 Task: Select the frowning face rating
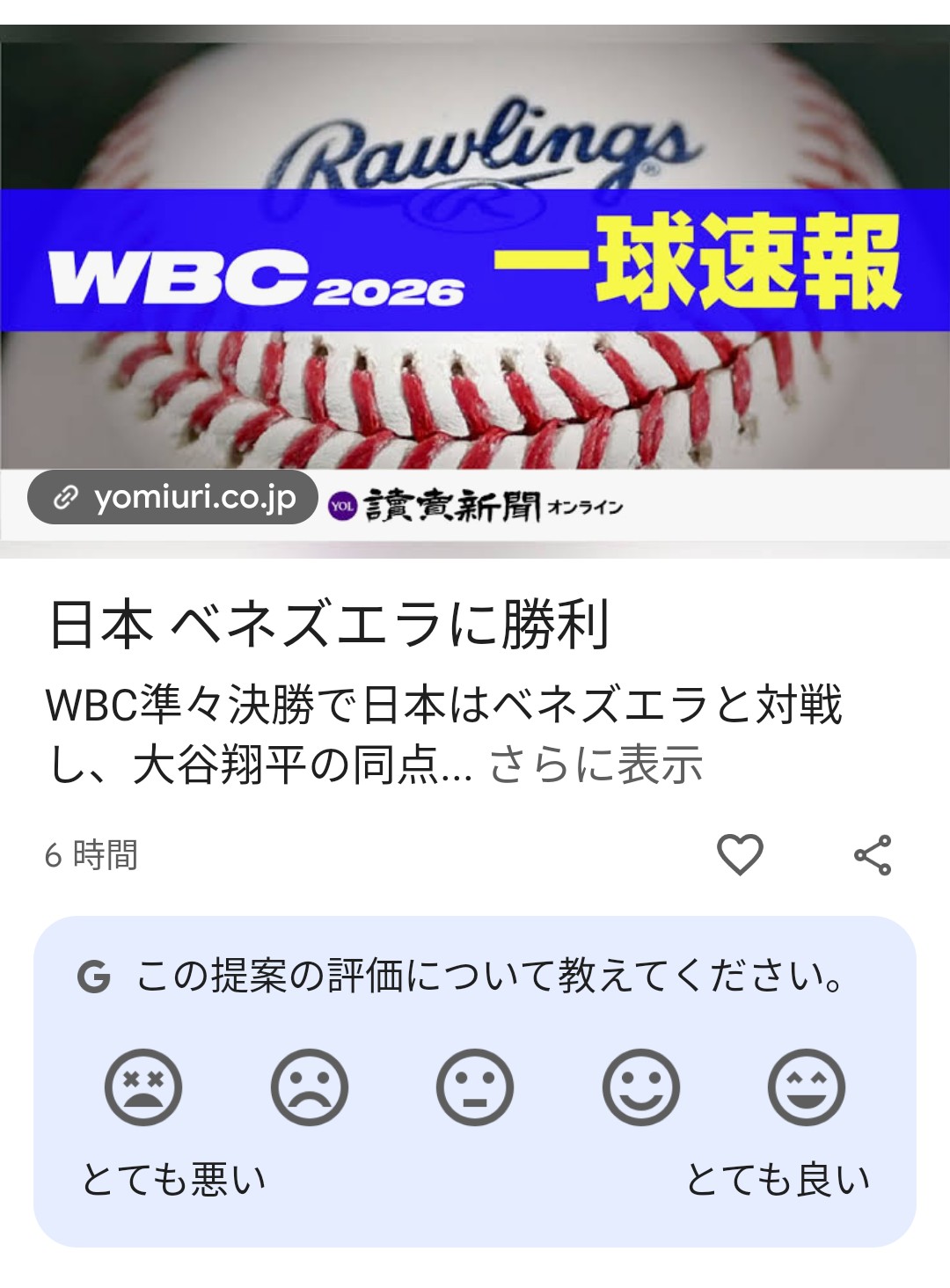(309, 1087)
